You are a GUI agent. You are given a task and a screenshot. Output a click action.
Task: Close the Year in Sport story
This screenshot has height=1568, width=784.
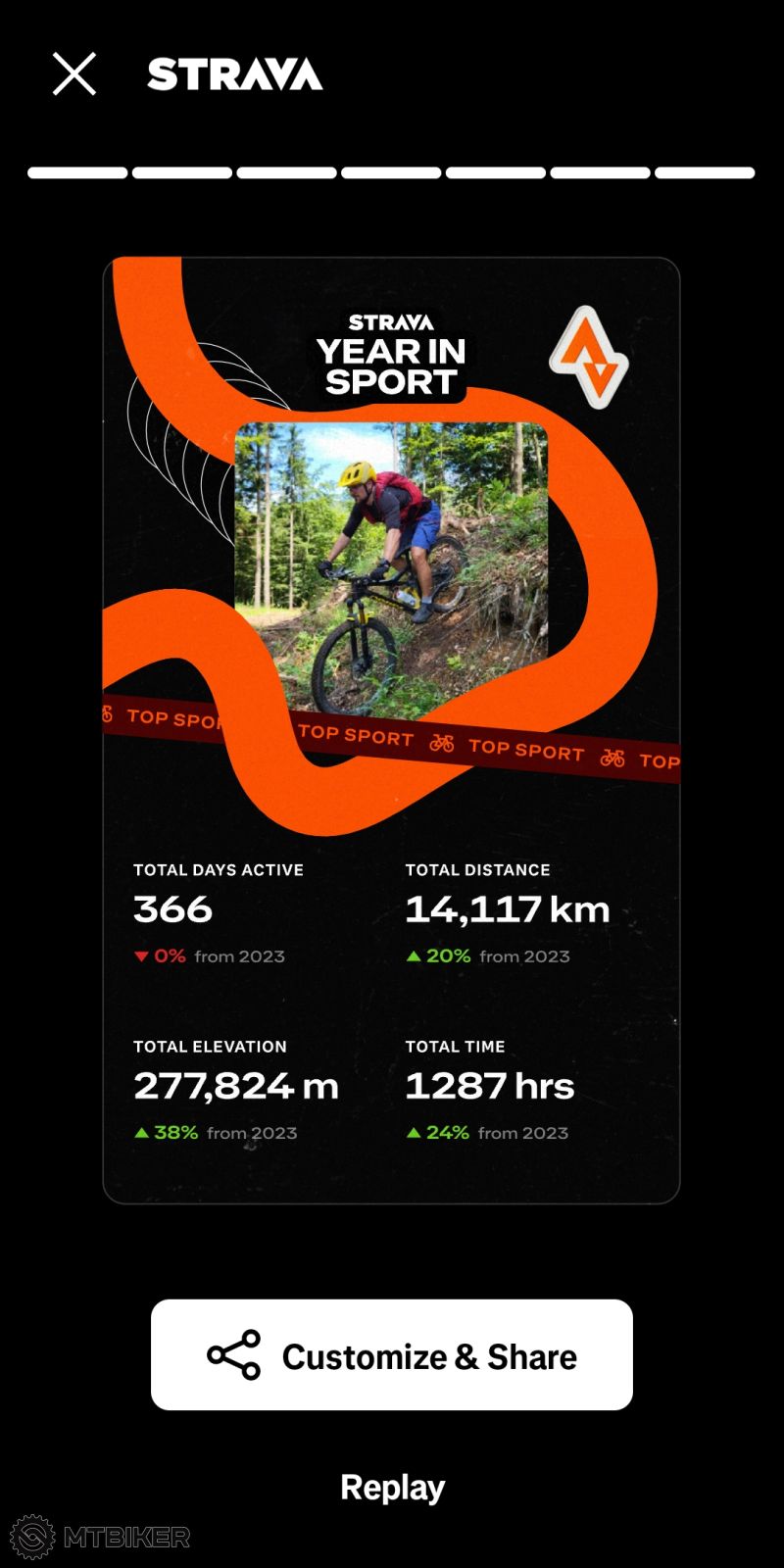pos(74,74)
